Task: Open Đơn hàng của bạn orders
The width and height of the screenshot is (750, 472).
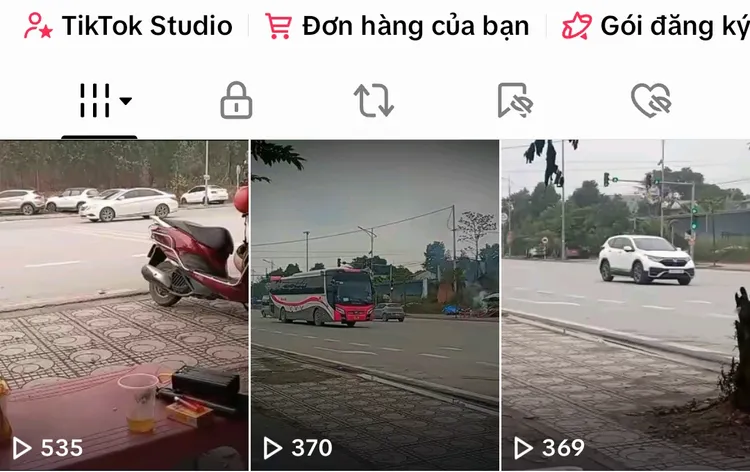Action: tap(397, 26)
